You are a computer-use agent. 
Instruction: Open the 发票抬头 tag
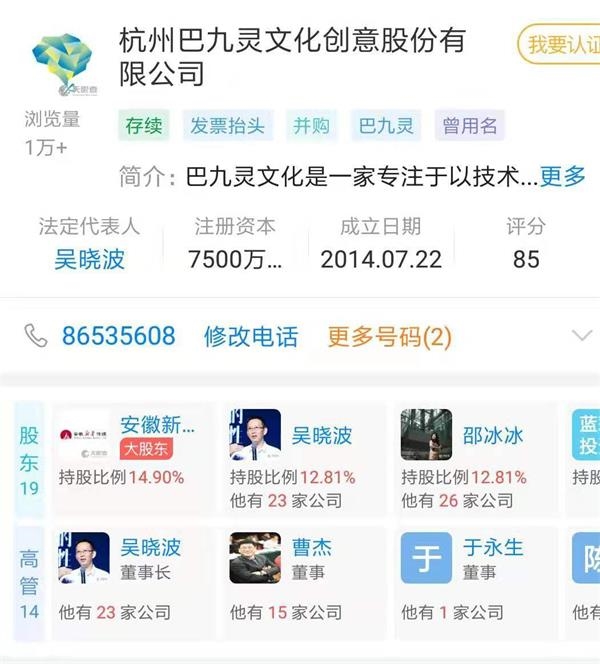pos(228,126)
